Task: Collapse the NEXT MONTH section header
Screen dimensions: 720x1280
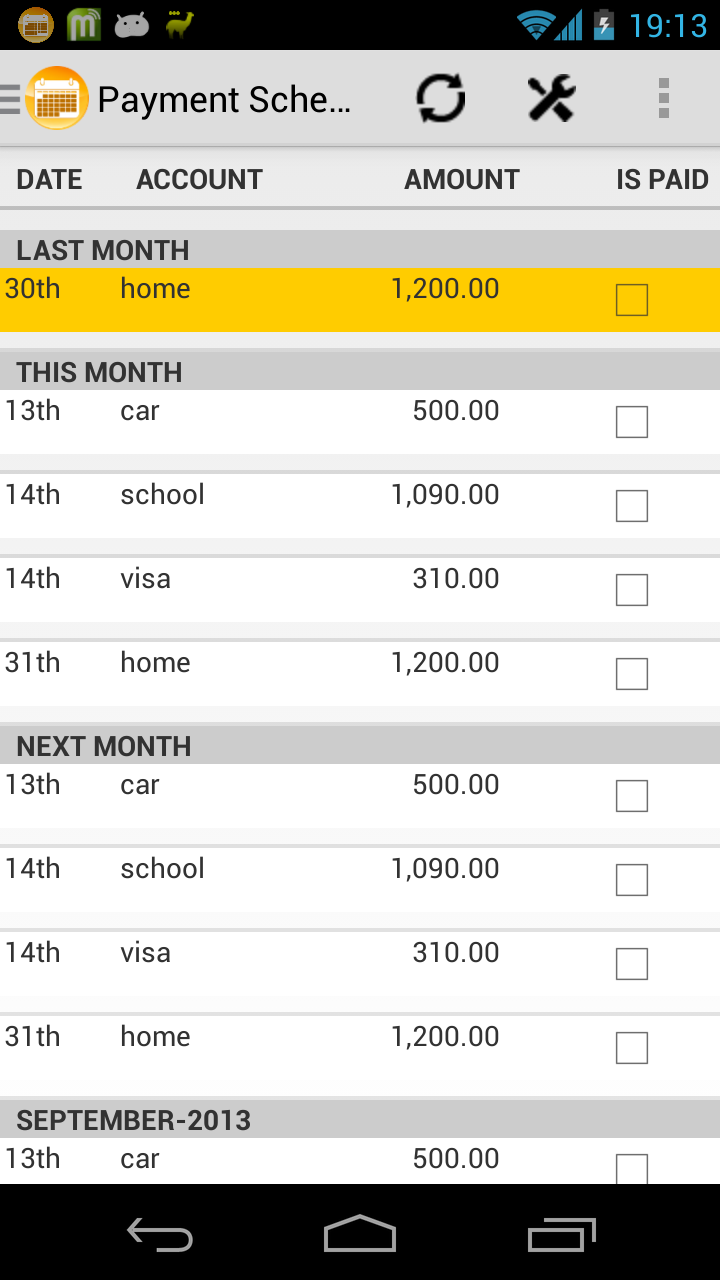Action: point(360,745)
